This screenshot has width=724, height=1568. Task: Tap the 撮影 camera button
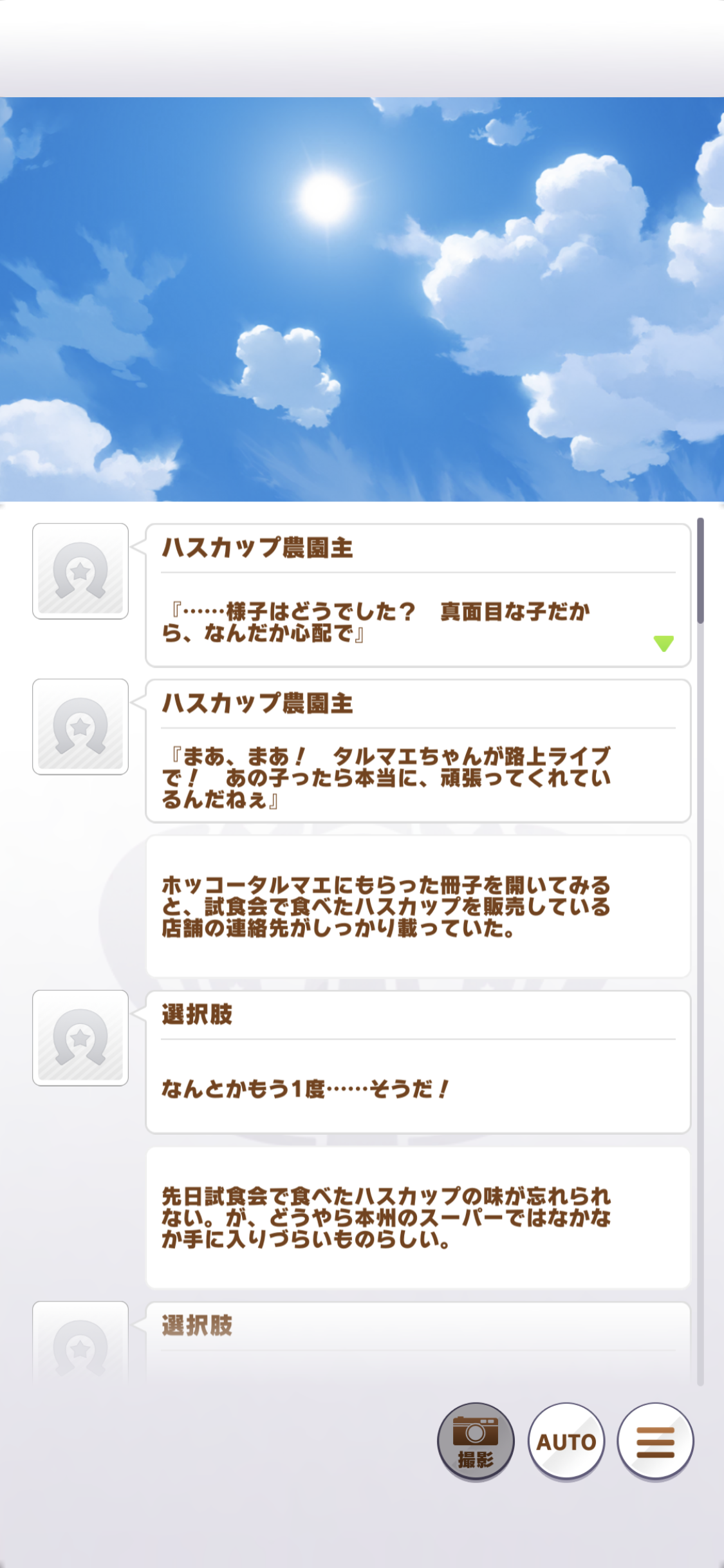(476, 1441)
